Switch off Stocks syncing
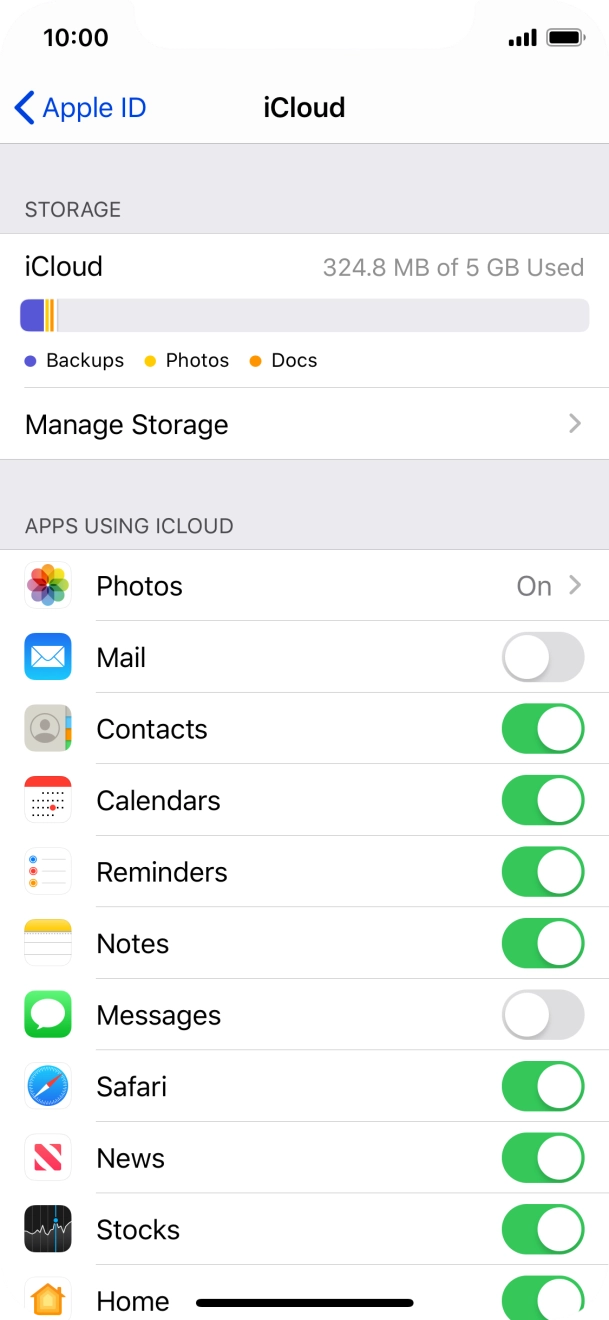The height and width of the screenshot is (1320, 609). coord(542,1230)
